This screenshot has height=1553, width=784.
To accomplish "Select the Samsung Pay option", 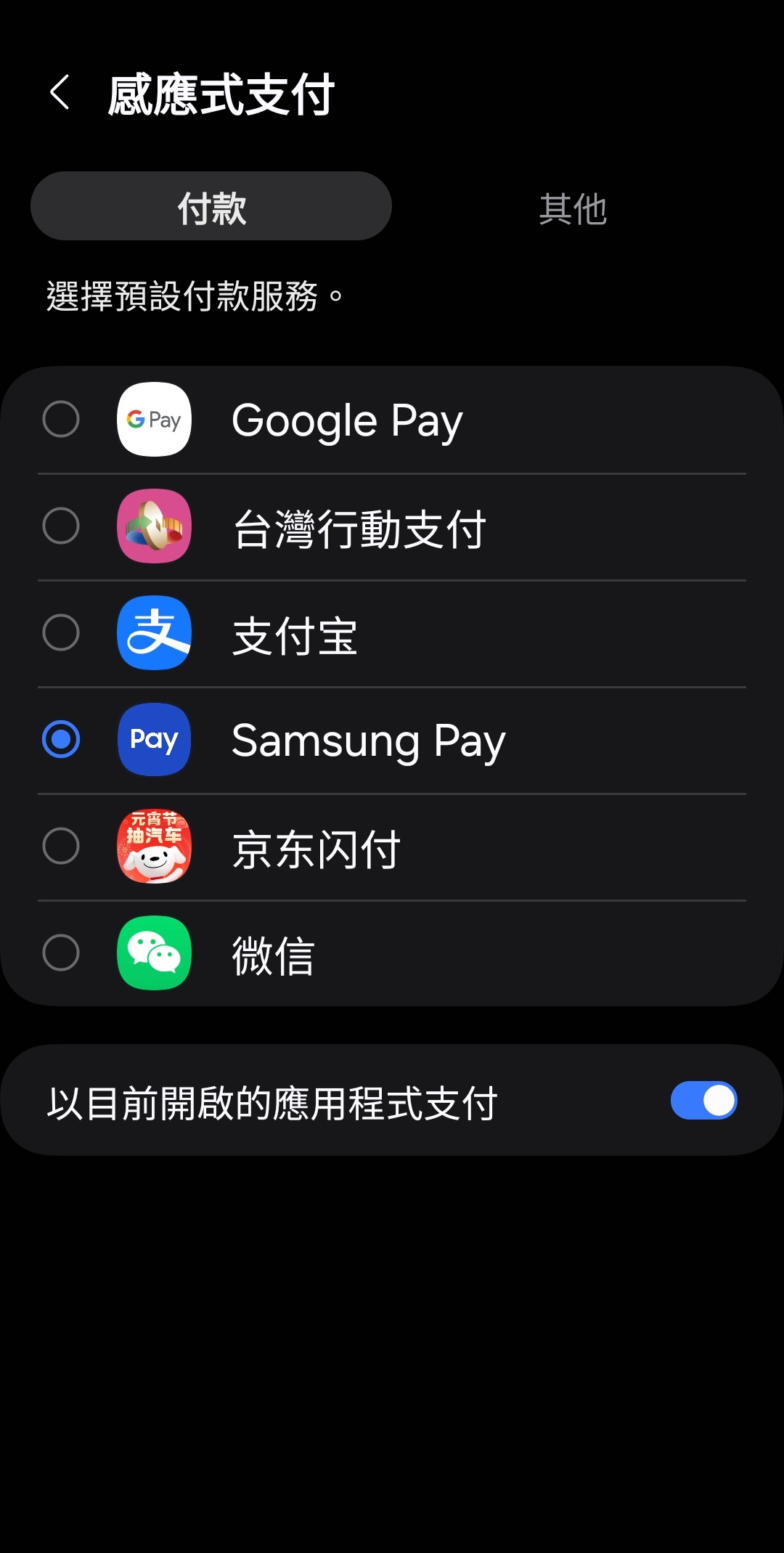I will 62,739.
